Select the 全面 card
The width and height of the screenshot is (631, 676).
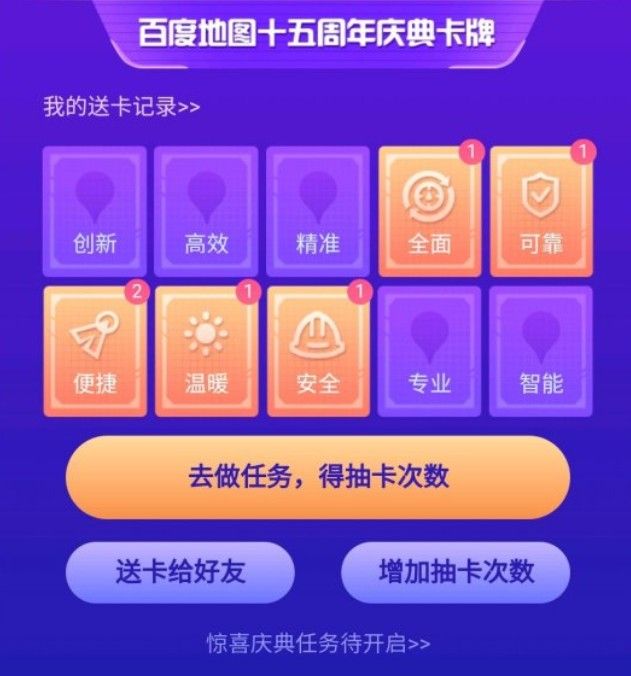click(429, 211)
